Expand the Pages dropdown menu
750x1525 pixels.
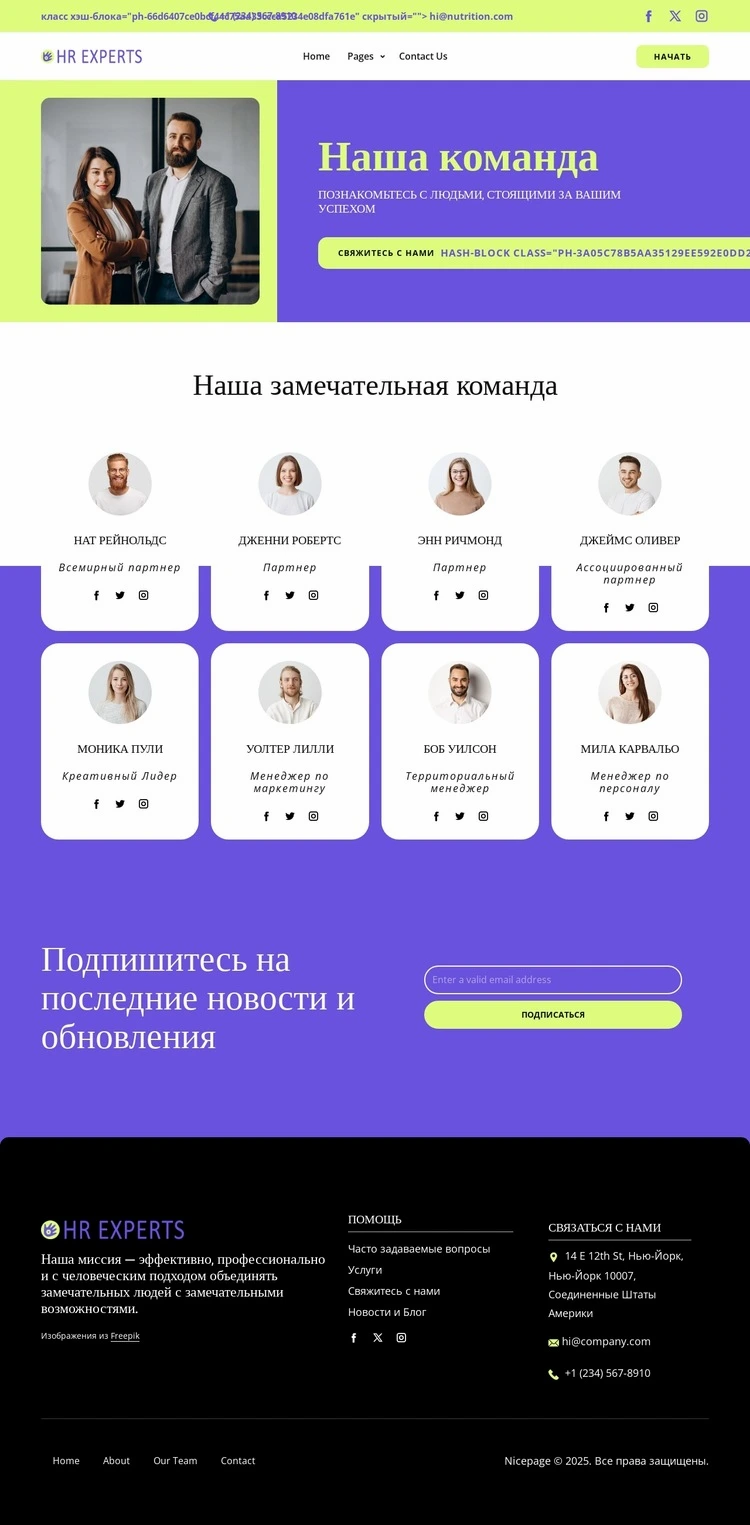click(x=365, y=56)
